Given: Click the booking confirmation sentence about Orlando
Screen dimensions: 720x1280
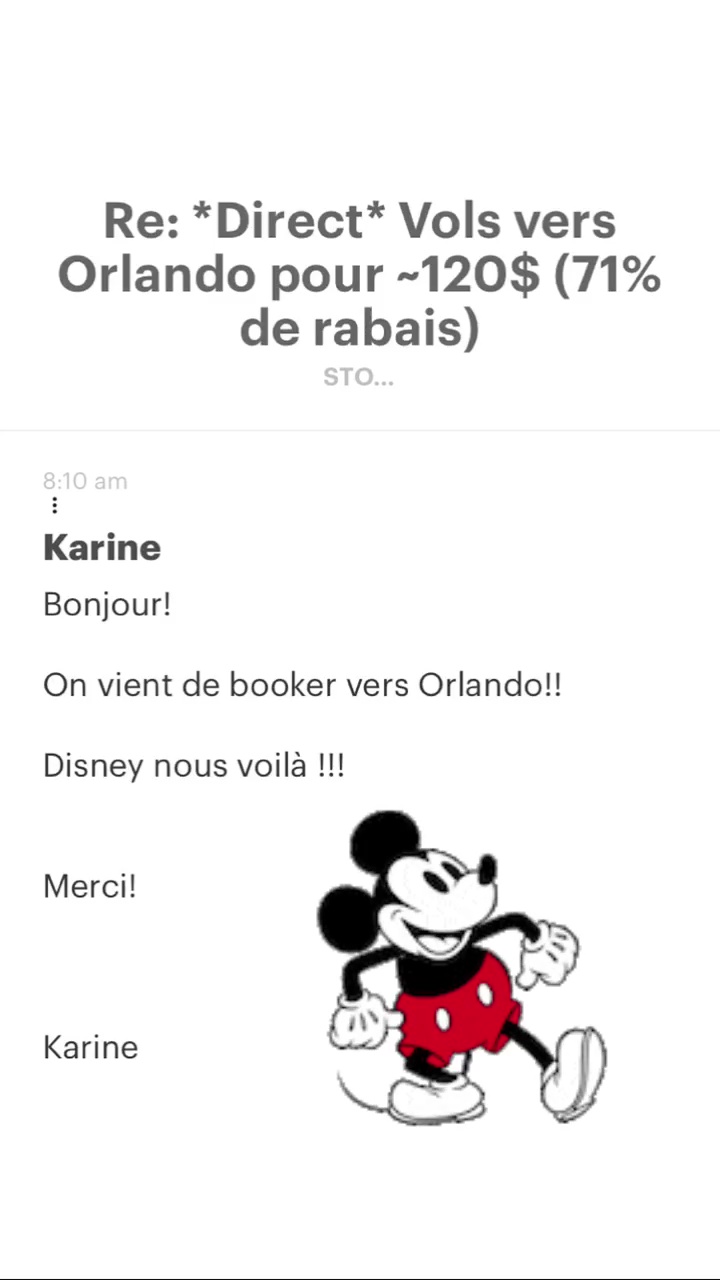Looking at the screenshot, I should coord(302,685).
